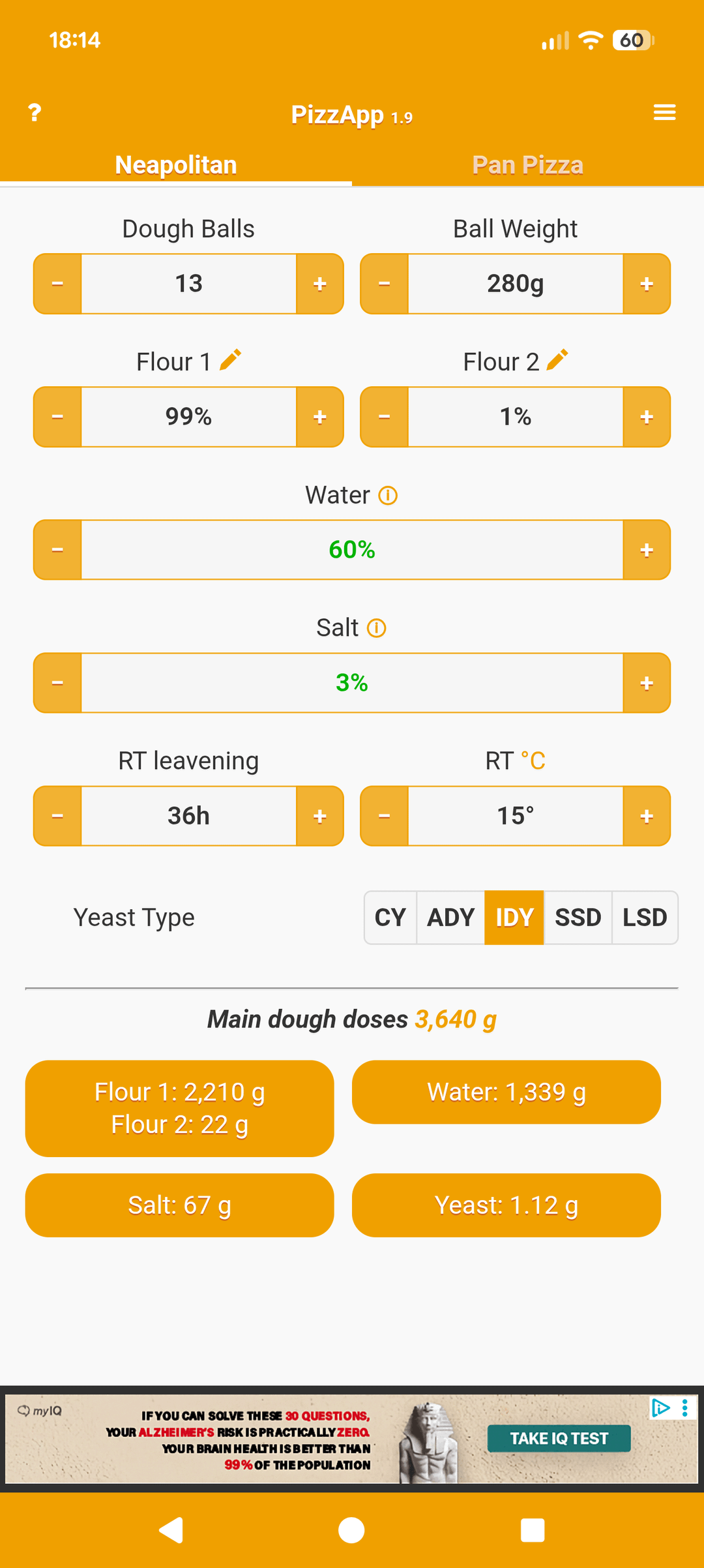Image resolution: width=704 pixels, height=1568 pixels.
Task: Increase the number of dough balls
Action: coord(319,284)
